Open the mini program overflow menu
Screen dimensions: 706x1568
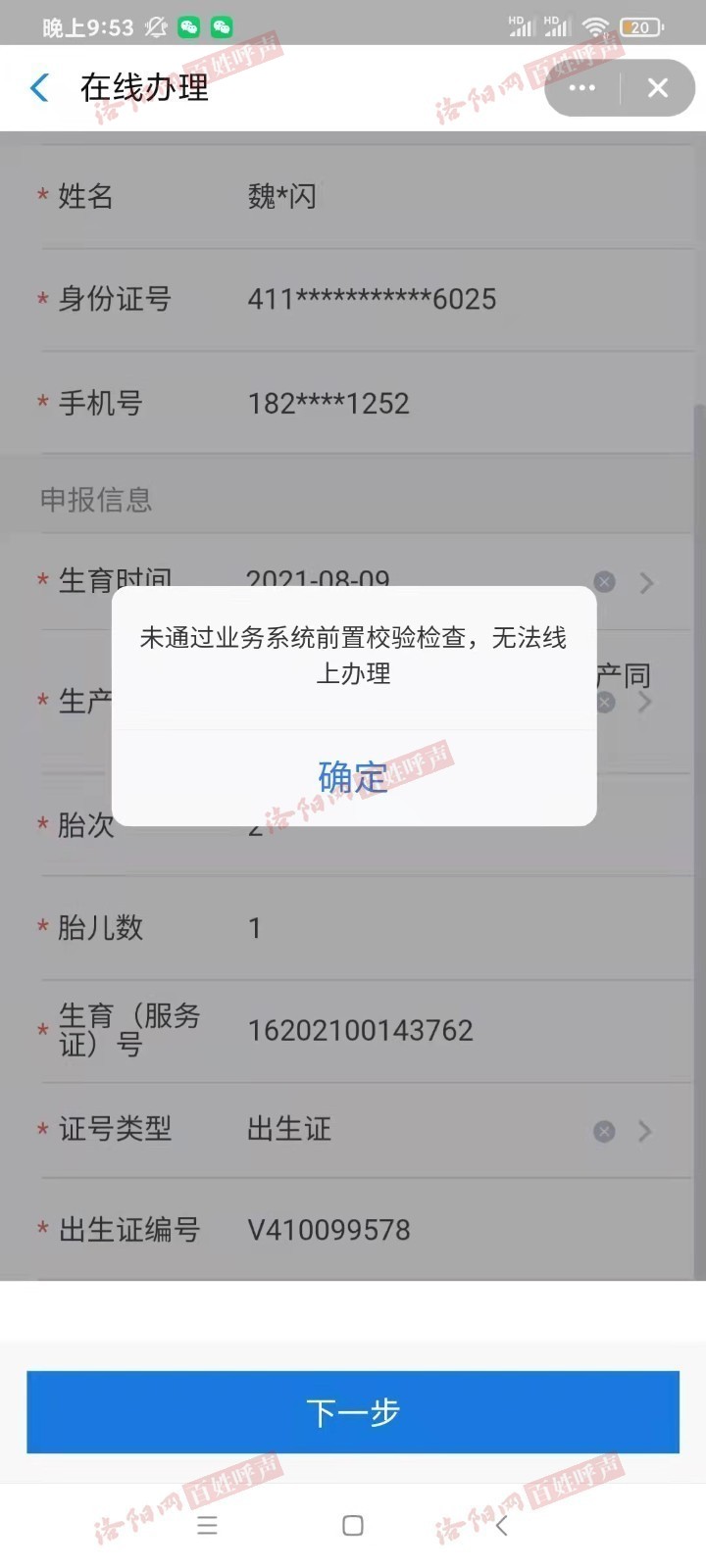[582, 88]
